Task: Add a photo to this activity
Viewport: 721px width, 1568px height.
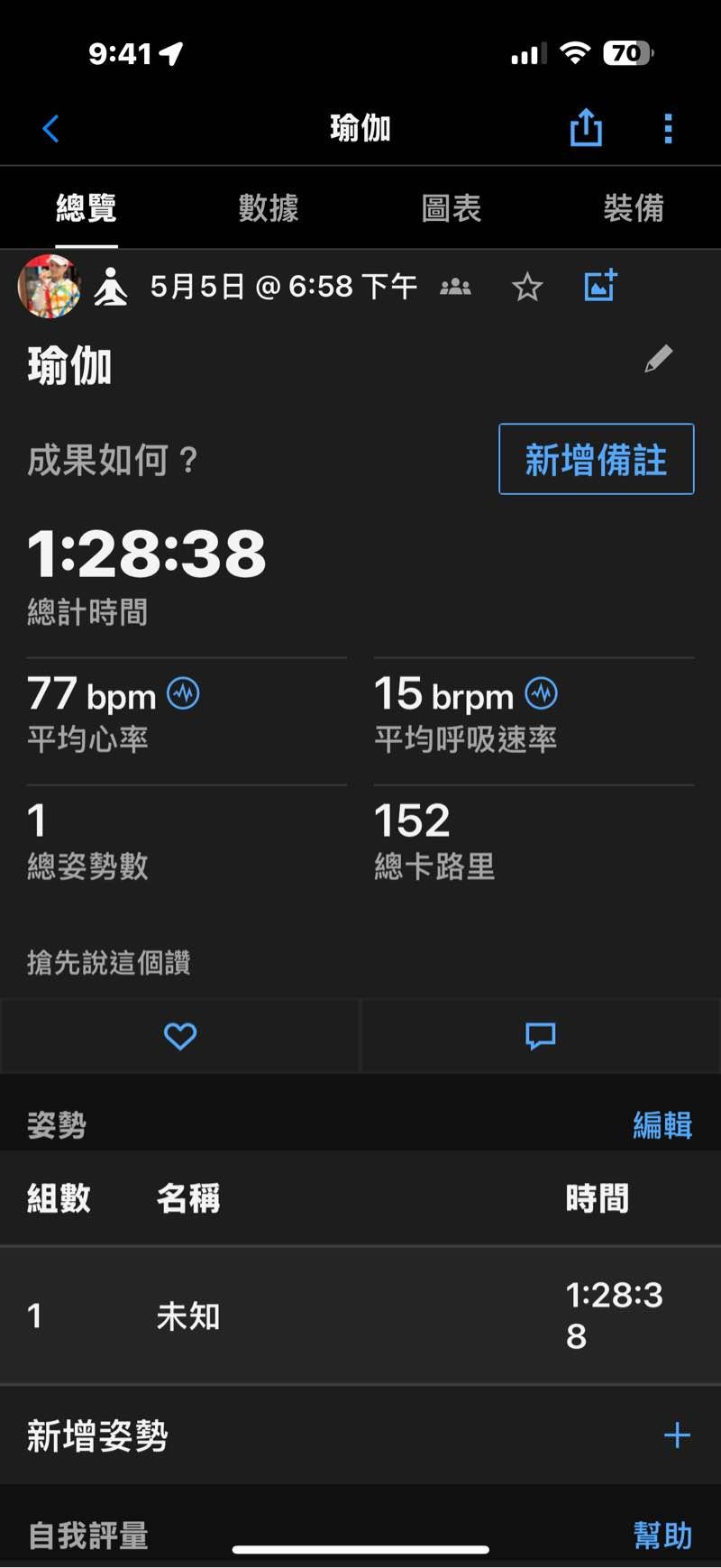Action: tap(599, 286)
